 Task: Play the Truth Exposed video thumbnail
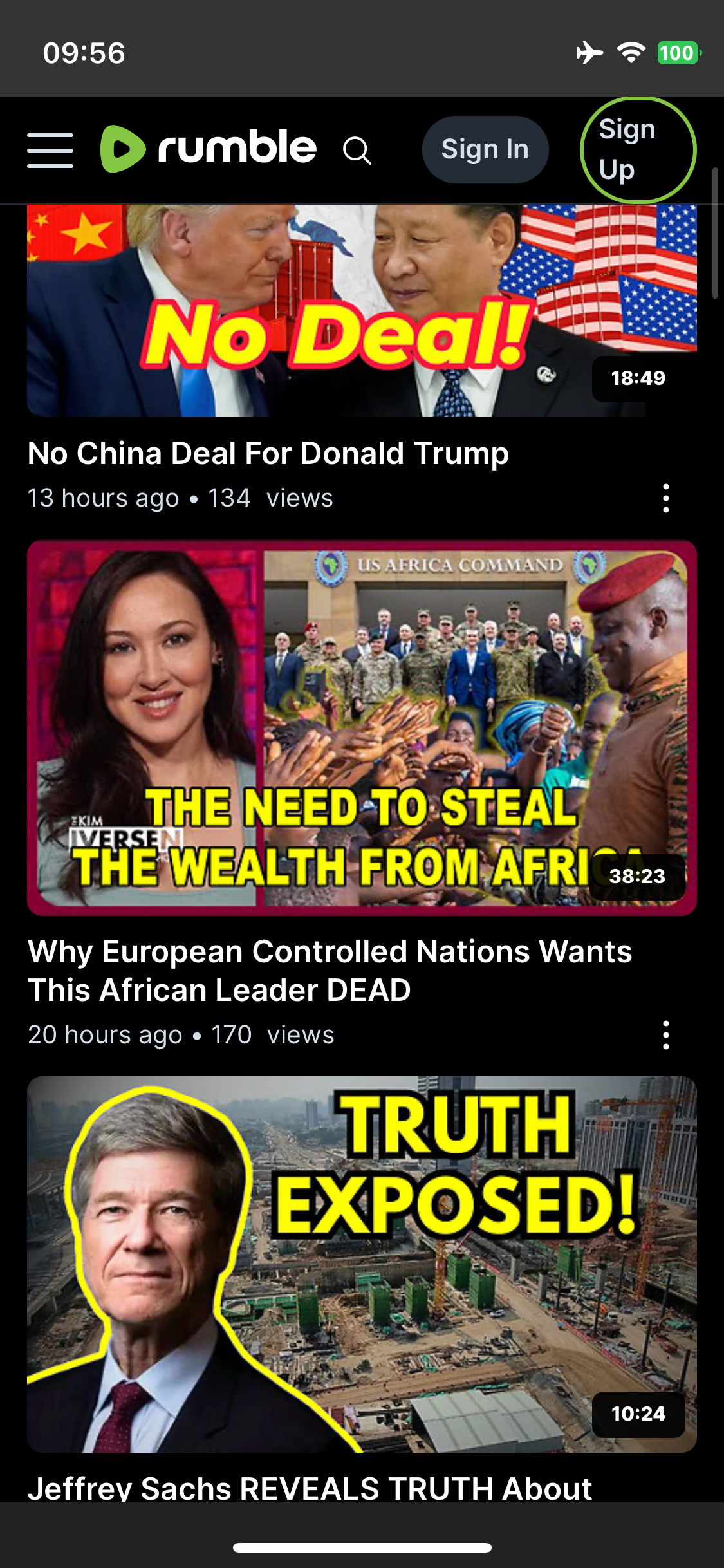[362, 1264]
